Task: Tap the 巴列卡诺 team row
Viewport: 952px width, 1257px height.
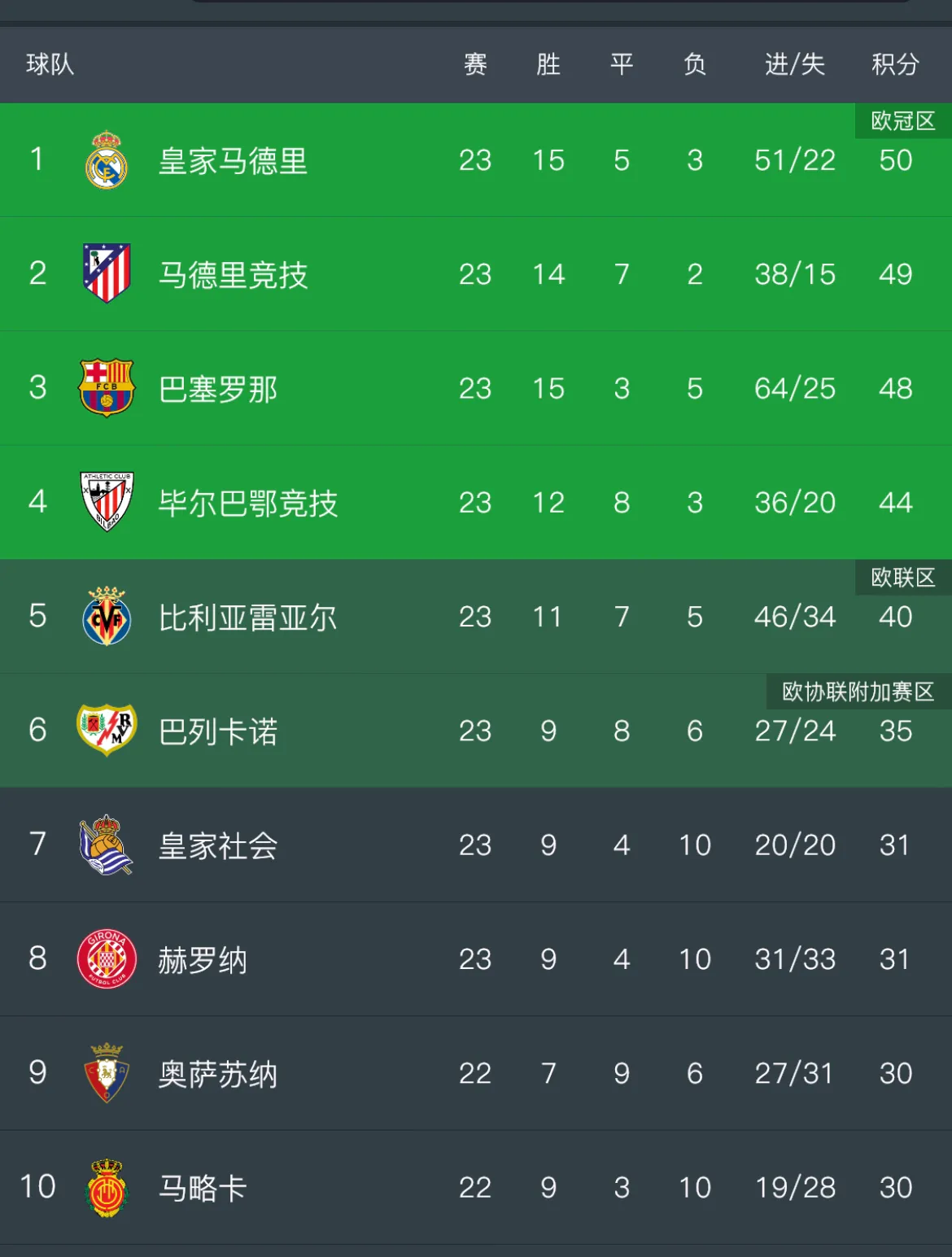Action: (218, 731)
